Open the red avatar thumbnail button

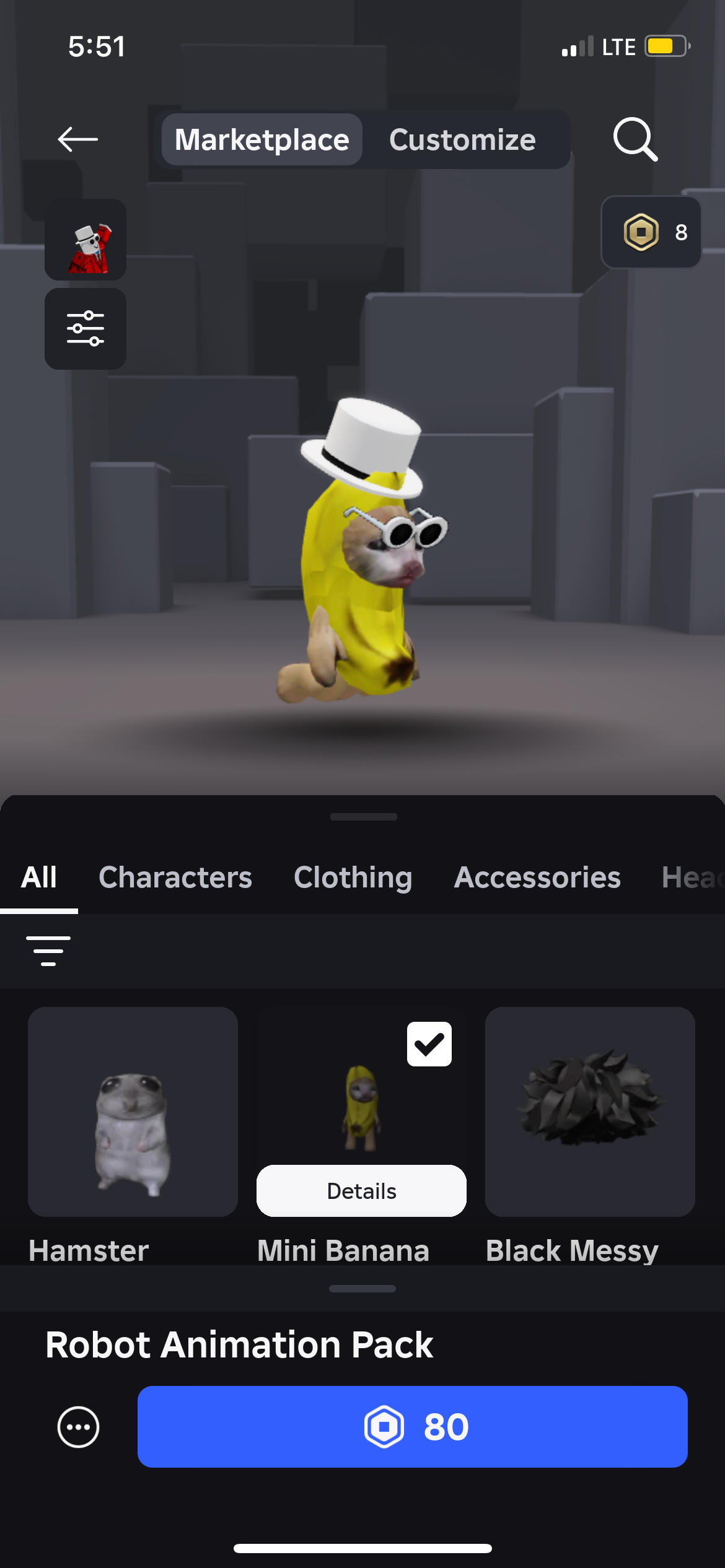tap(86, 240)
